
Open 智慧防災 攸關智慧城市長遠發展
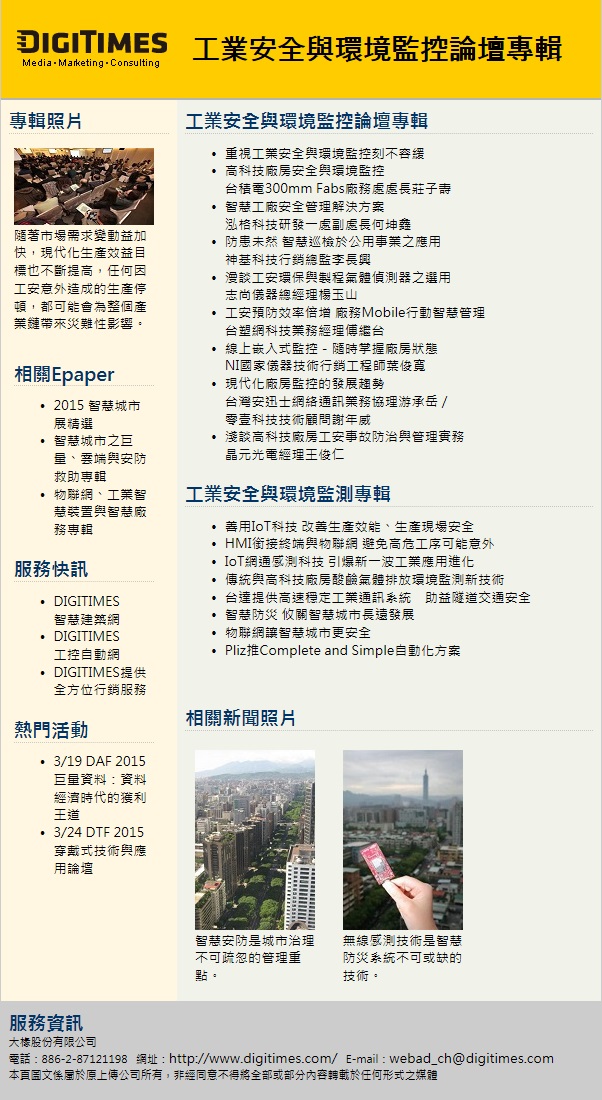[319, 615]
